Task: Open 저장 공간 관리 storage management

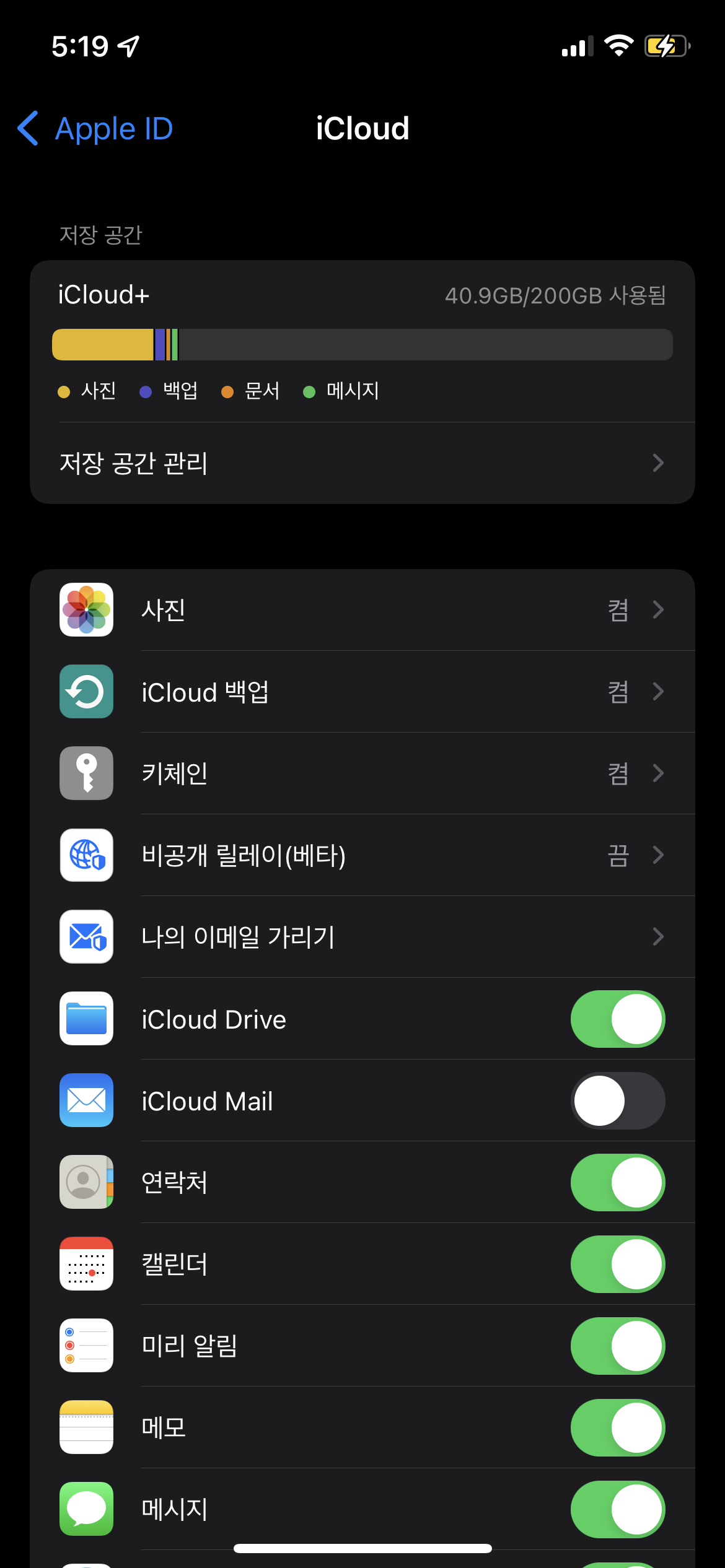Action: click(x=362, y=463)
